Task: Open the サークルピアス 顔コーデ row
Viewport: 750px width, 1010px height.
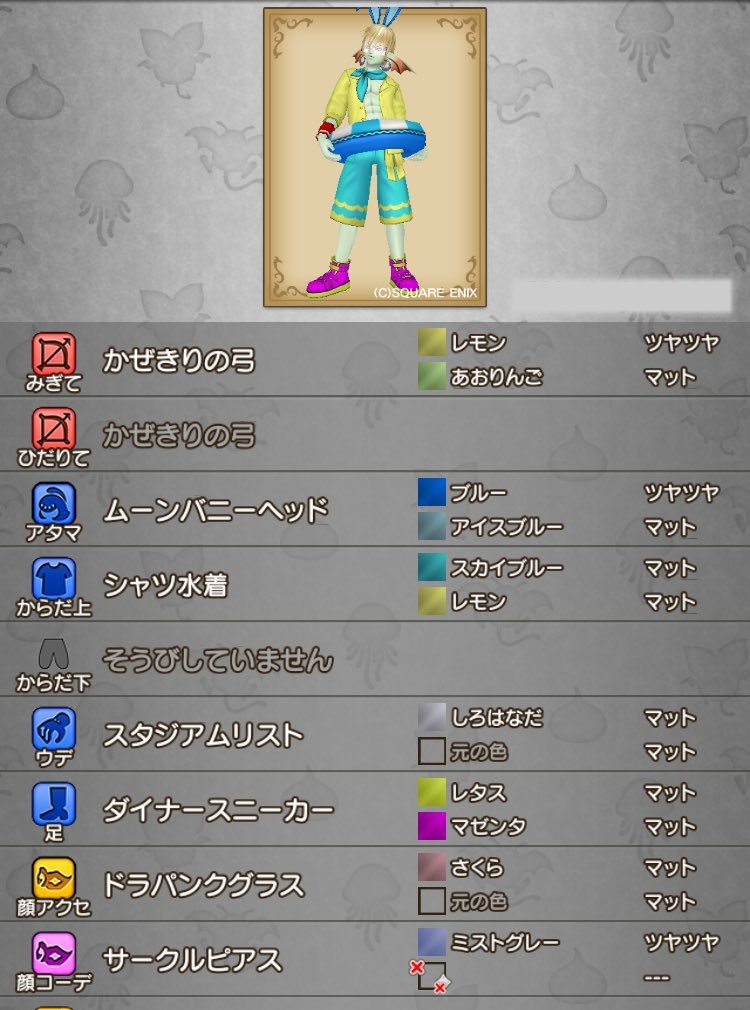Action: (375, 958)
